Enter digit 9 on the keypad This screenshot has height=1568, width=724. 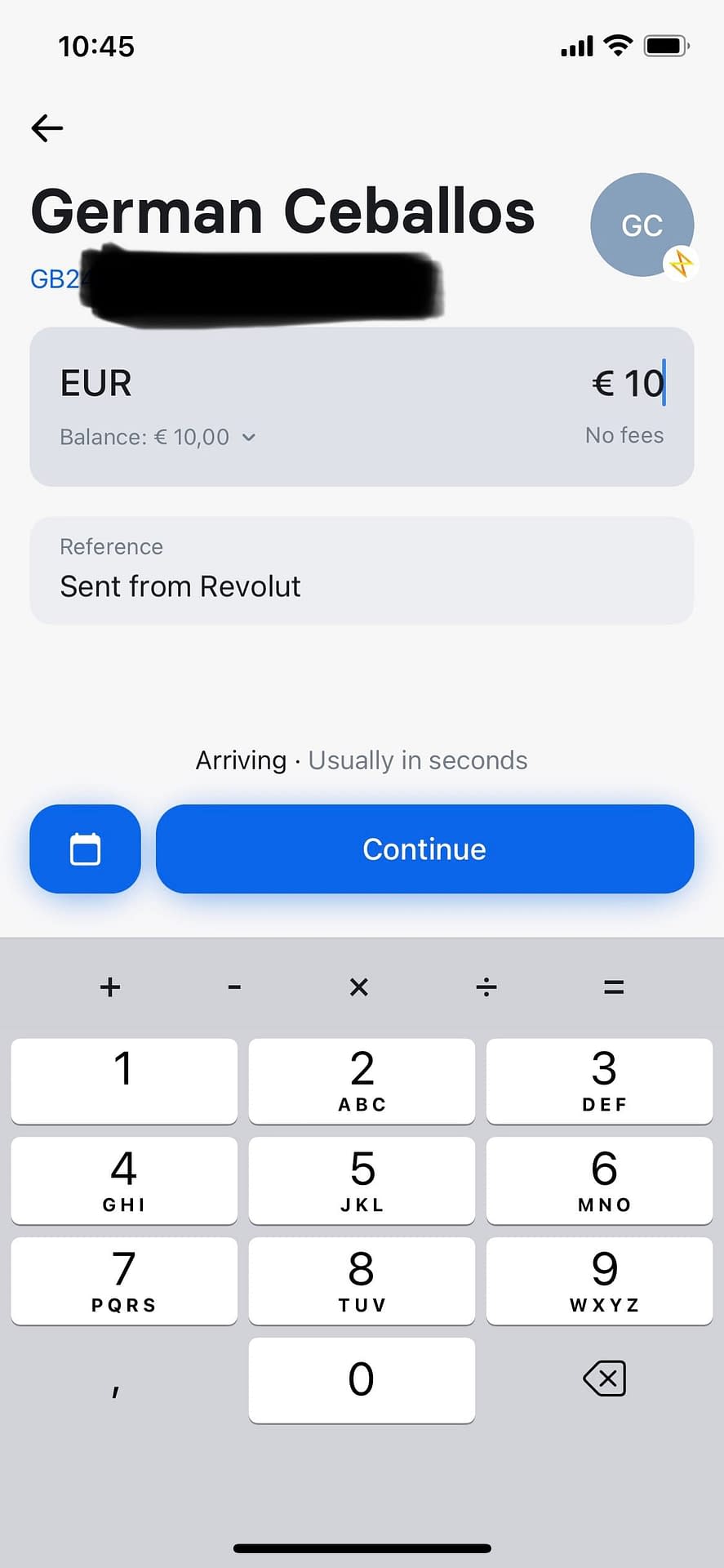click(x=599, y=1281)
